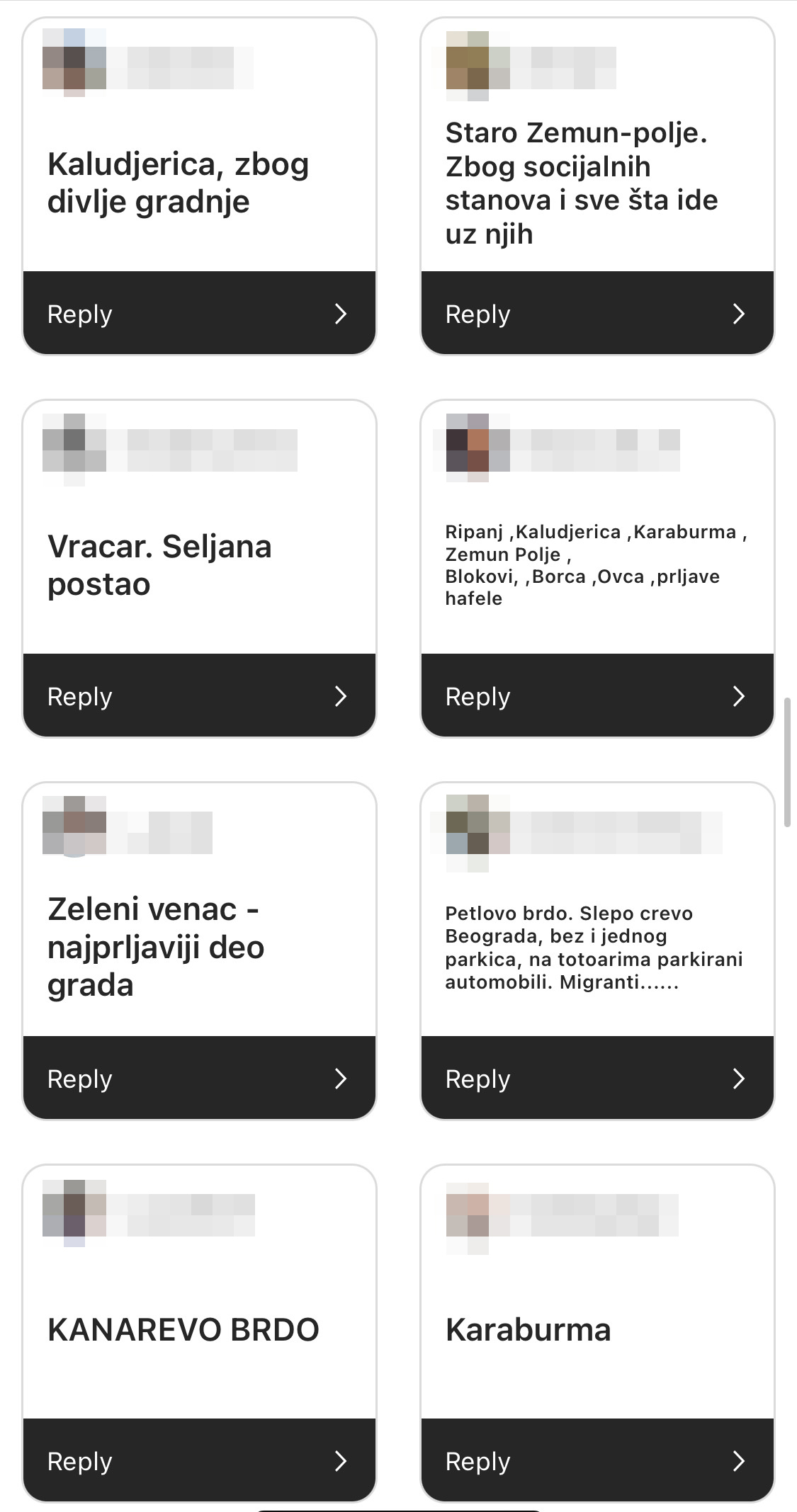Reply to the 'Zeleni venac' response

click(x=199, y=1078)
